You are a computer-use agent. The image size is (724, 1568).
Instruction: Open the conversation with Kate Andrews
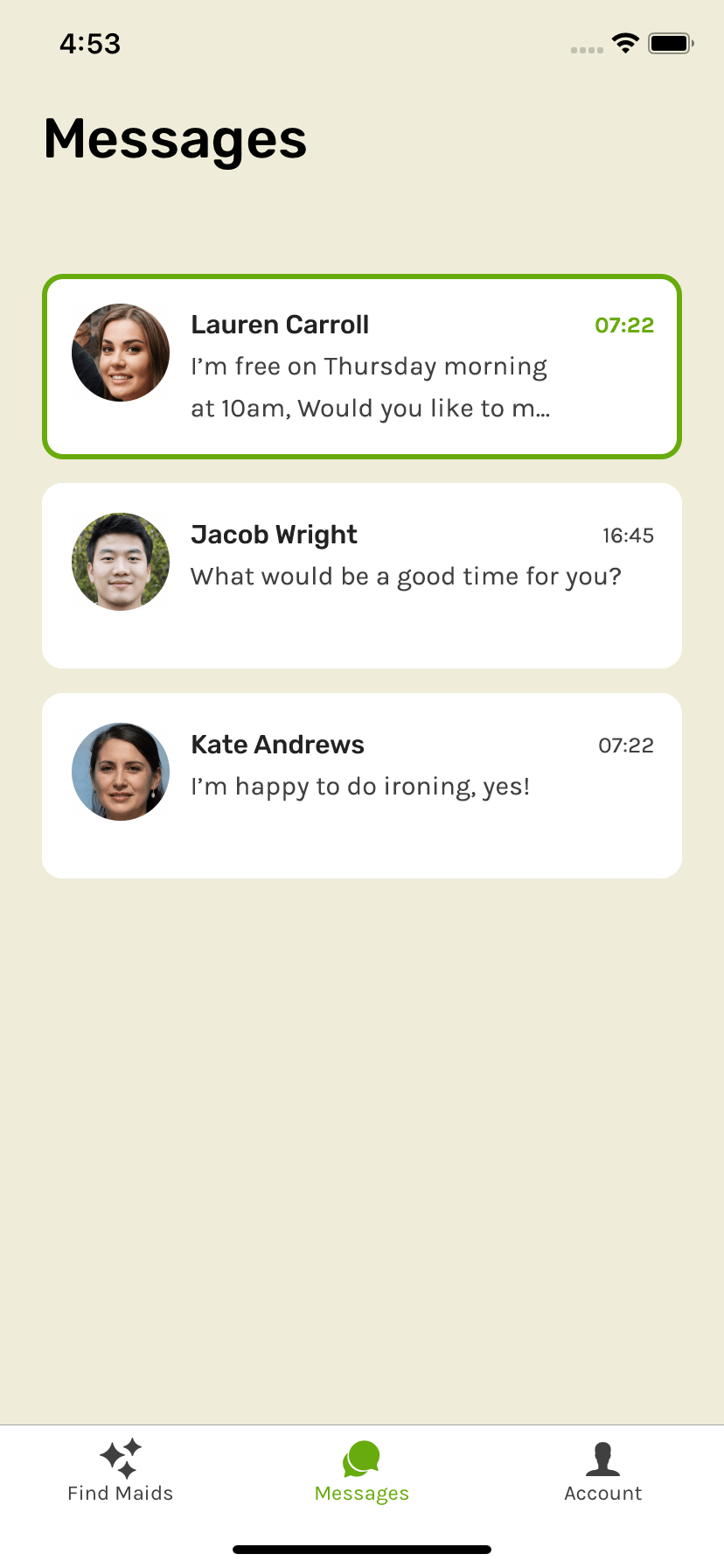pyautogui.click(x=362, y=783)
